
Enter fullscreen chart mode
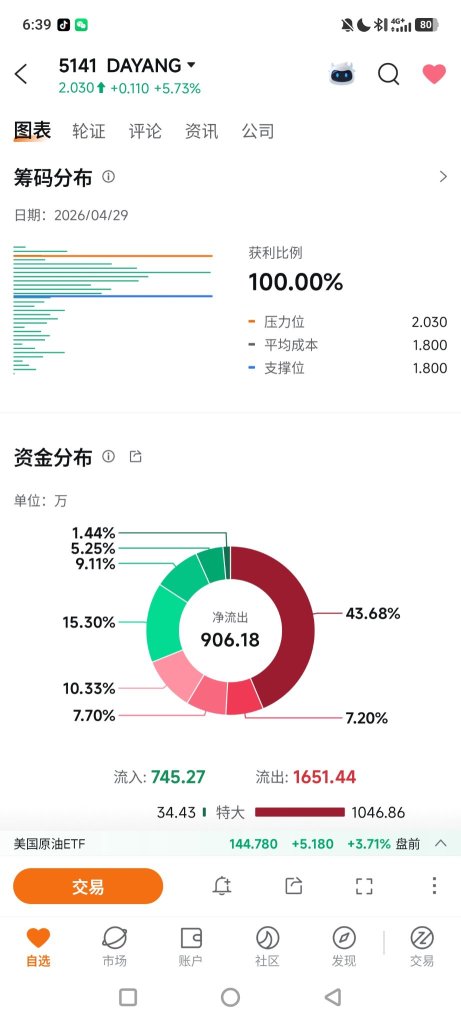364,886
